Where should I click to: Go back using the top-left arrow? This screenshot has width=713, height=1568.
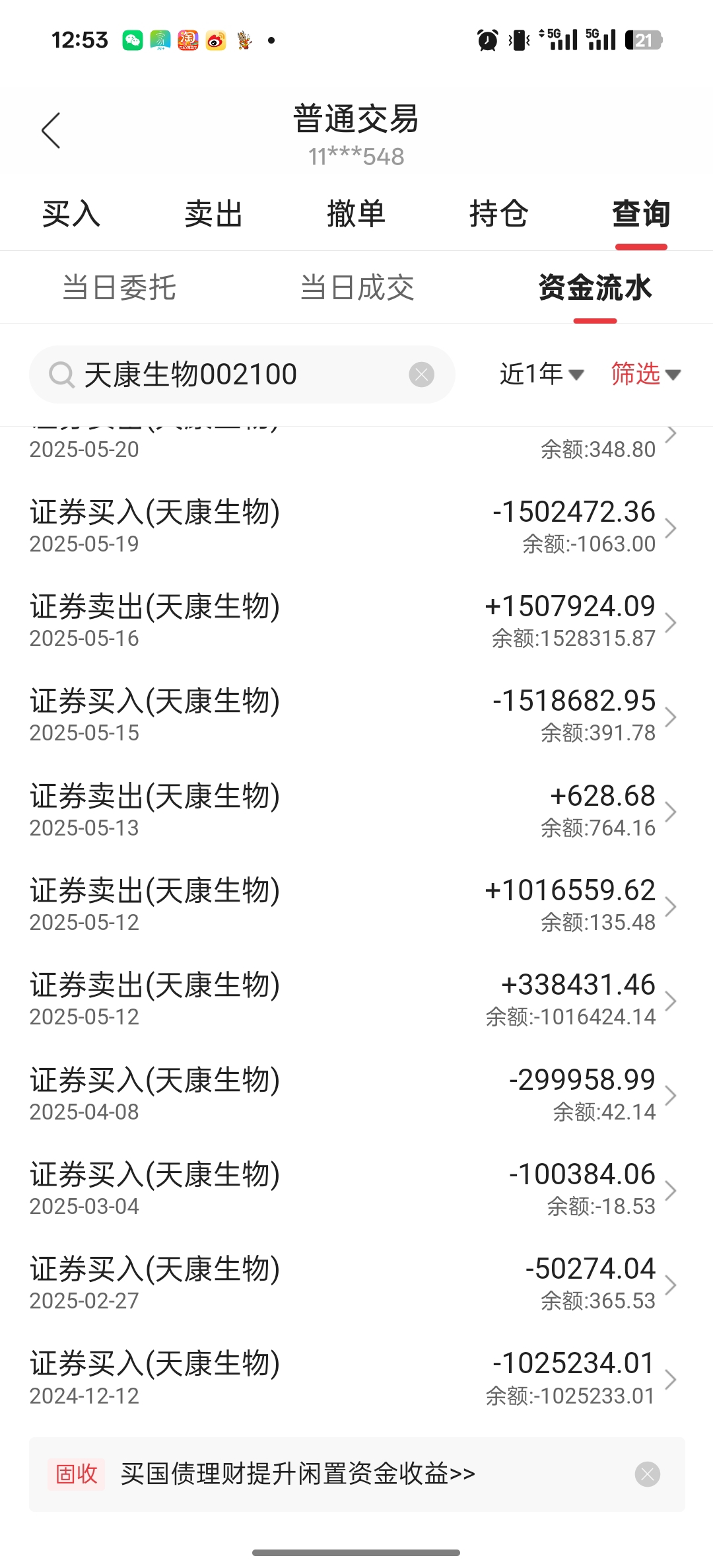pyautogui.click(x=51, y=130)
